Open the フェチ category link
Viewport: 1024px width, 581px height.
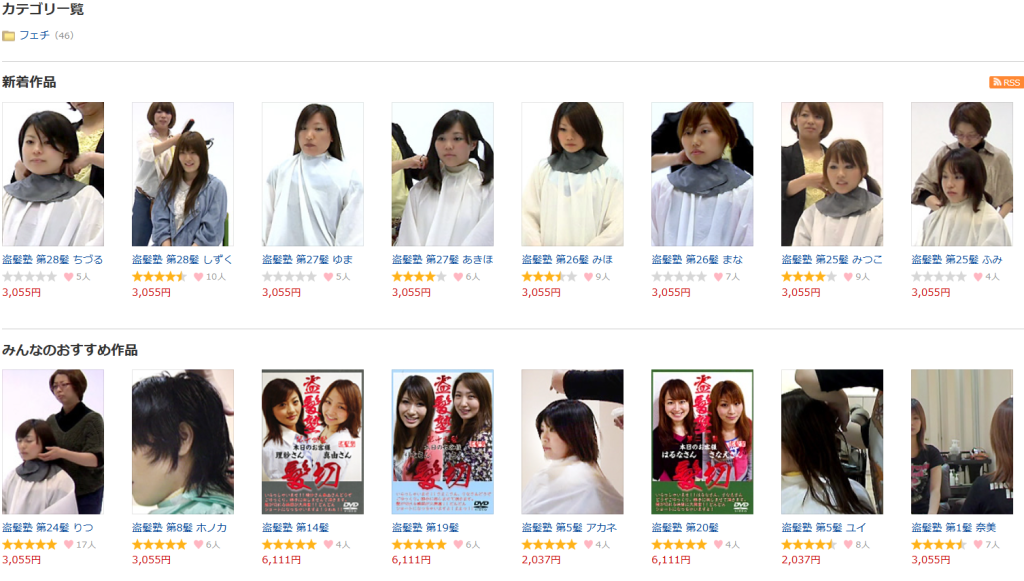point(34,35)
